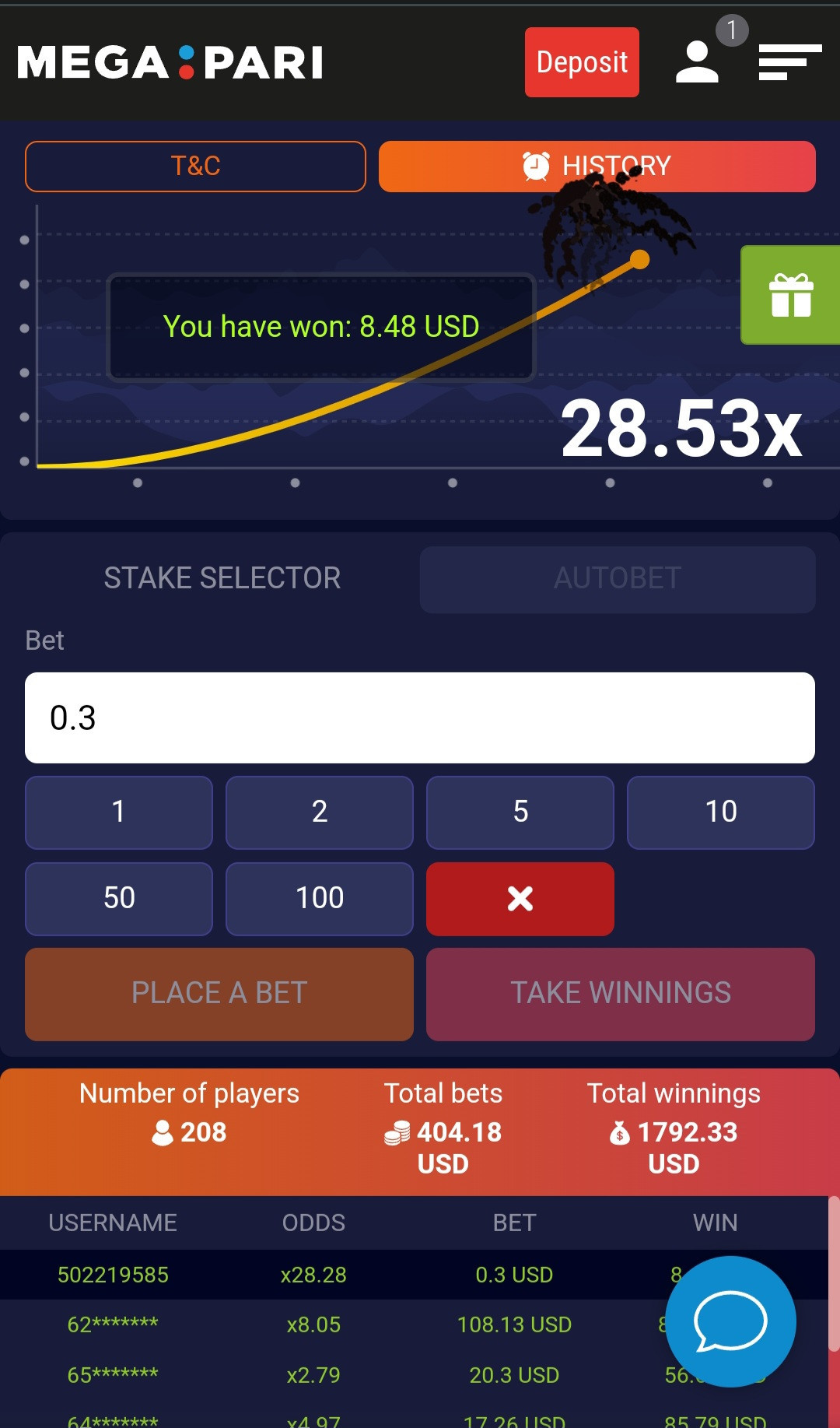The height and width of the screenshot is (1428, 840).
Task: Open the T&C terms page
Action: click(x=195, y=166)
